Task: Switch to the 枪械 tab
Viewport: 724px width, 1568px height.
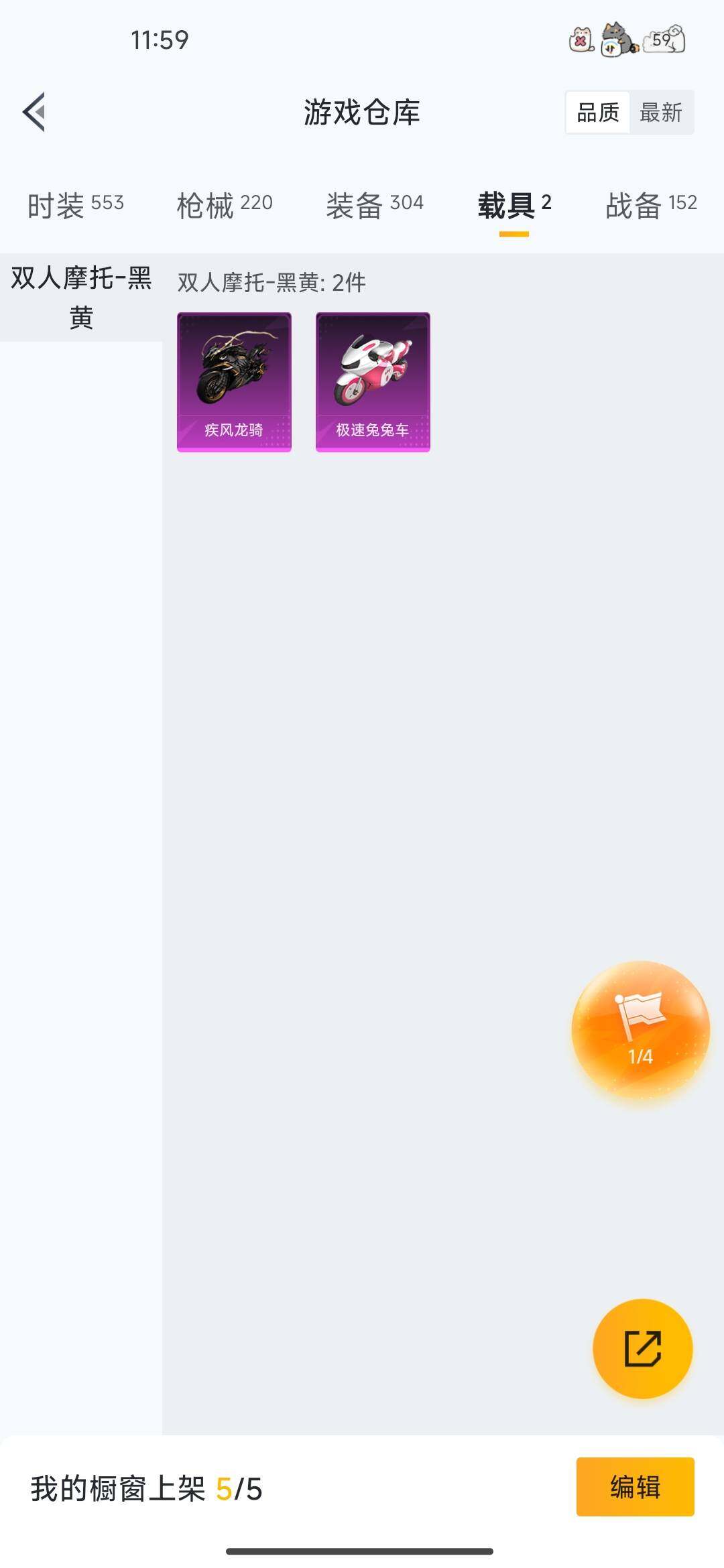Action: tap(225, 205)
